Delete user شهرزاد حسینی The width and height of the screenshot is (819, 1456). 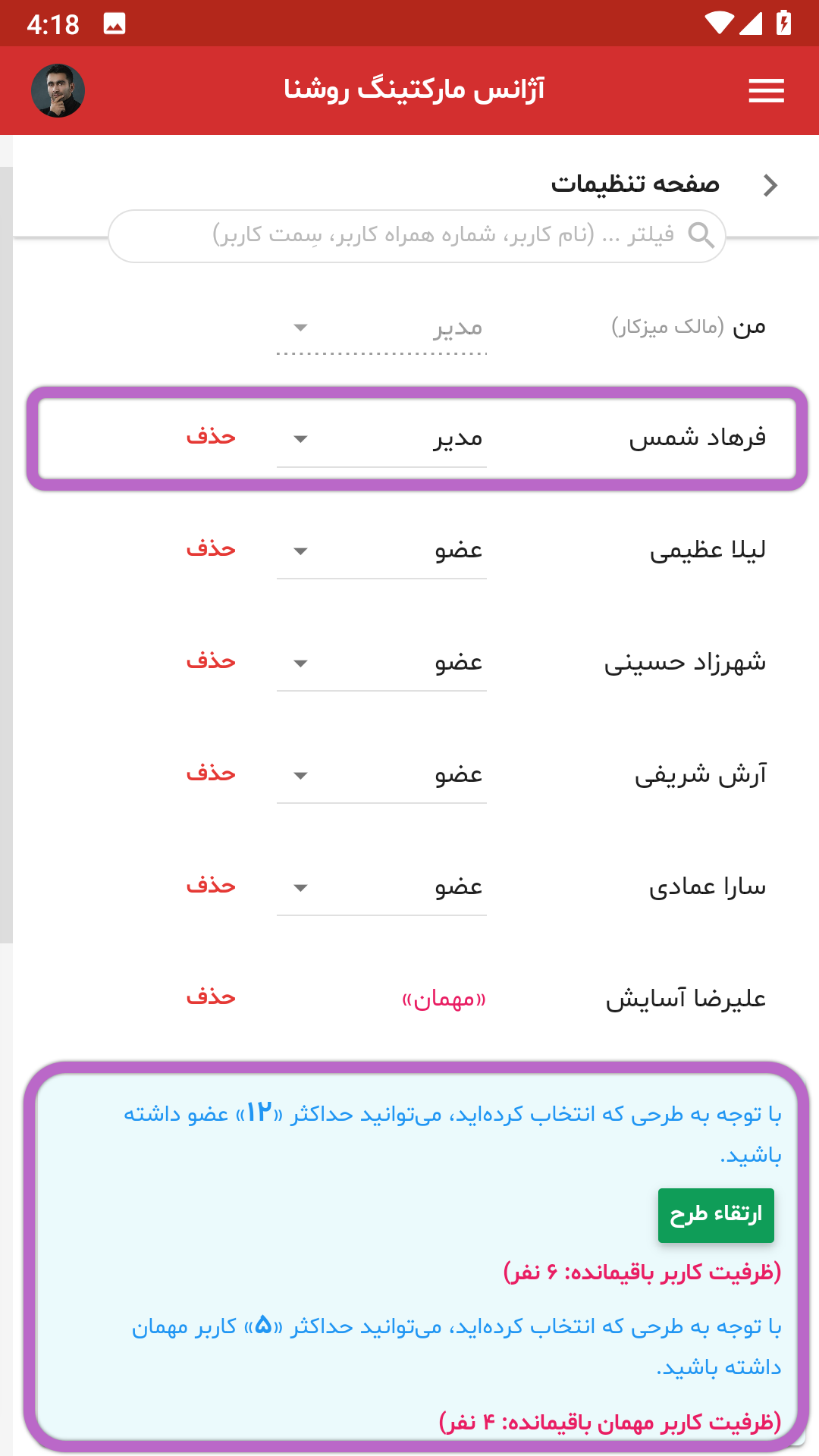click(211, 662)
